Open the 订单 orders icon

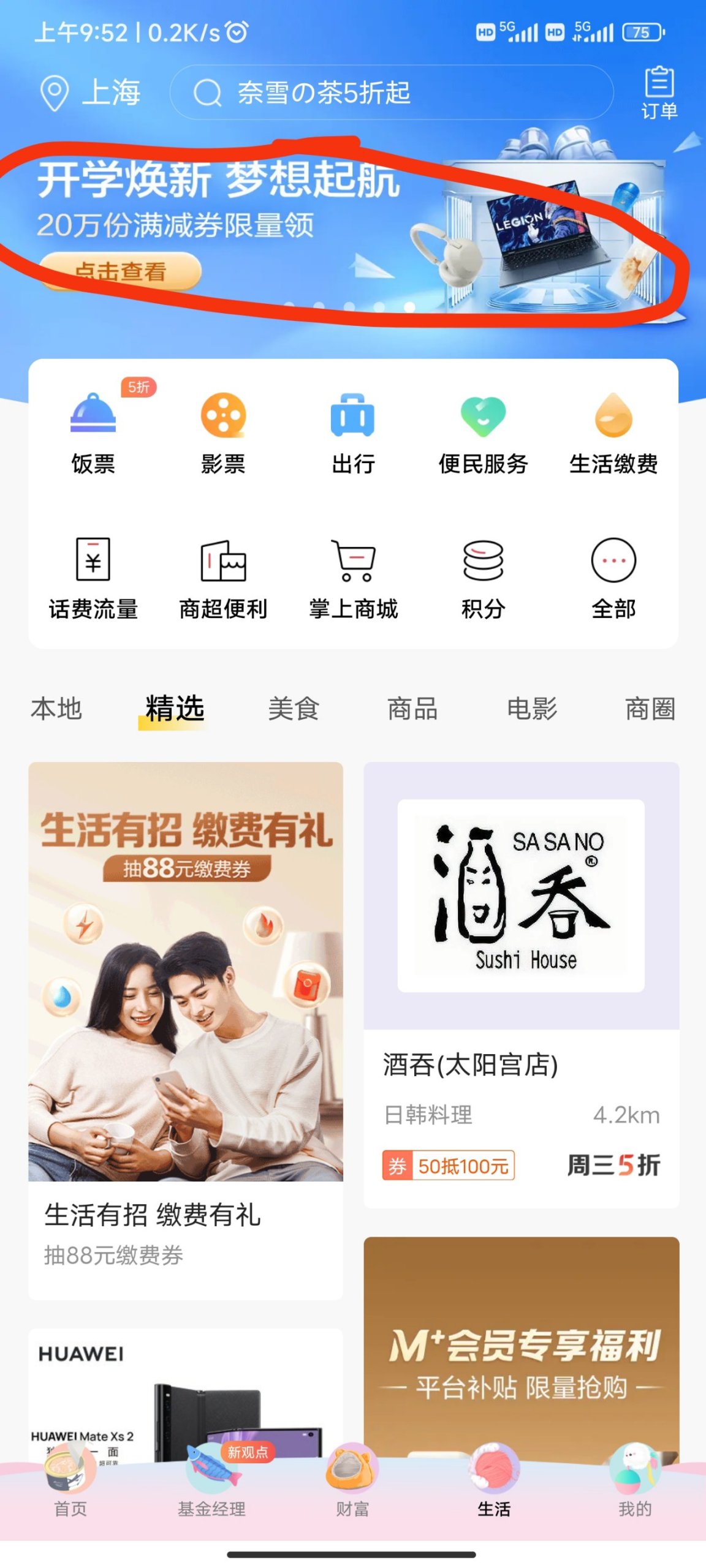point(659,92)
